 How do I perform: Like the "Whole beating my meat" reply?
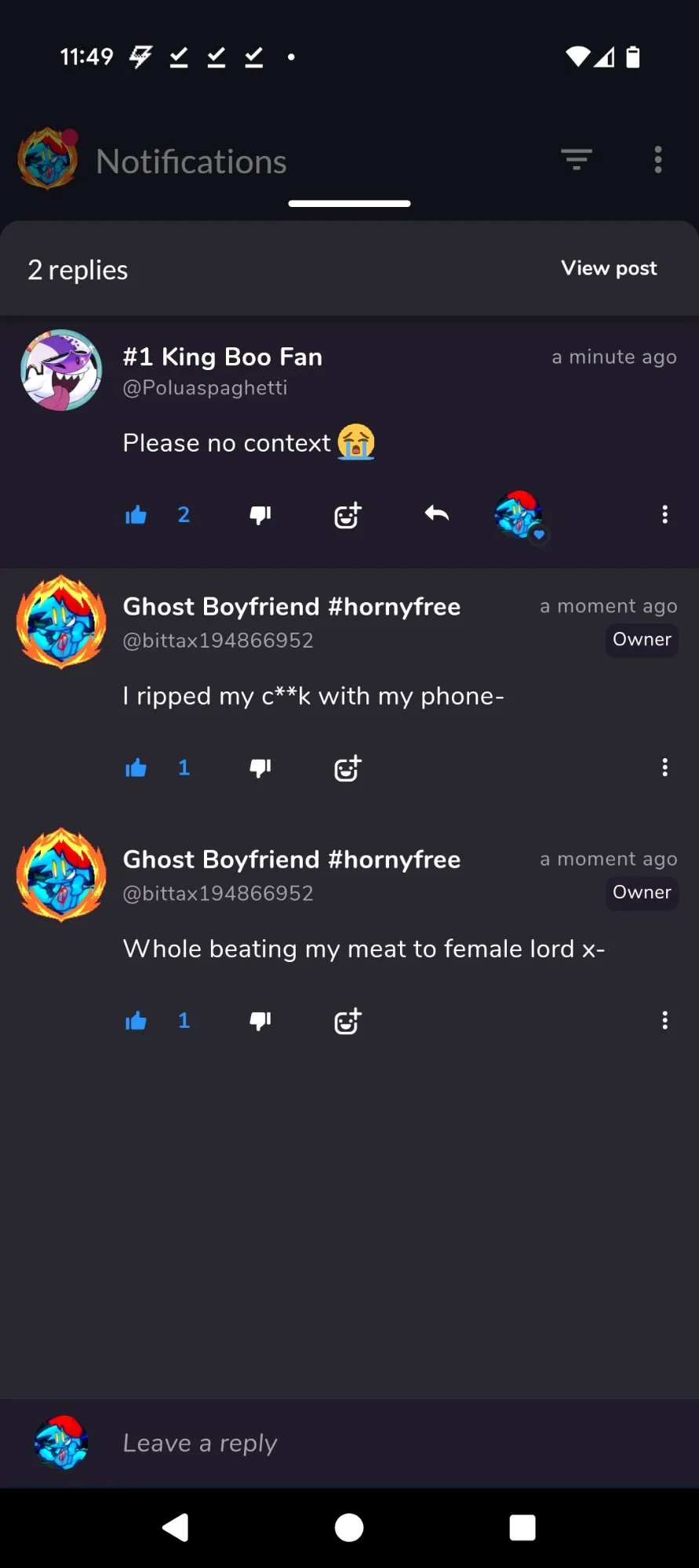[x=137, y=1021]
